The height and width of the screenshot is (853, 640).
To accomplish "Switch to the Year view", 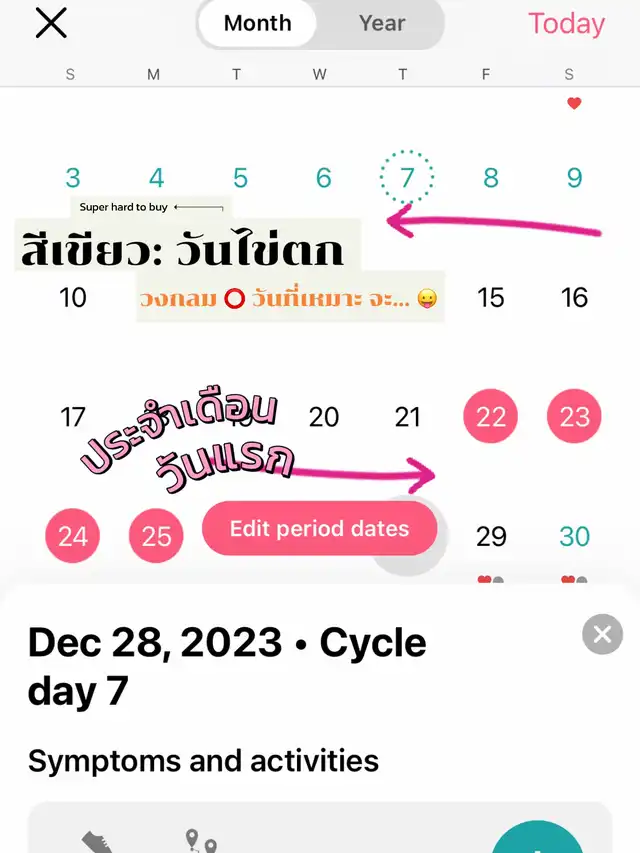I will tap(382, 23).
